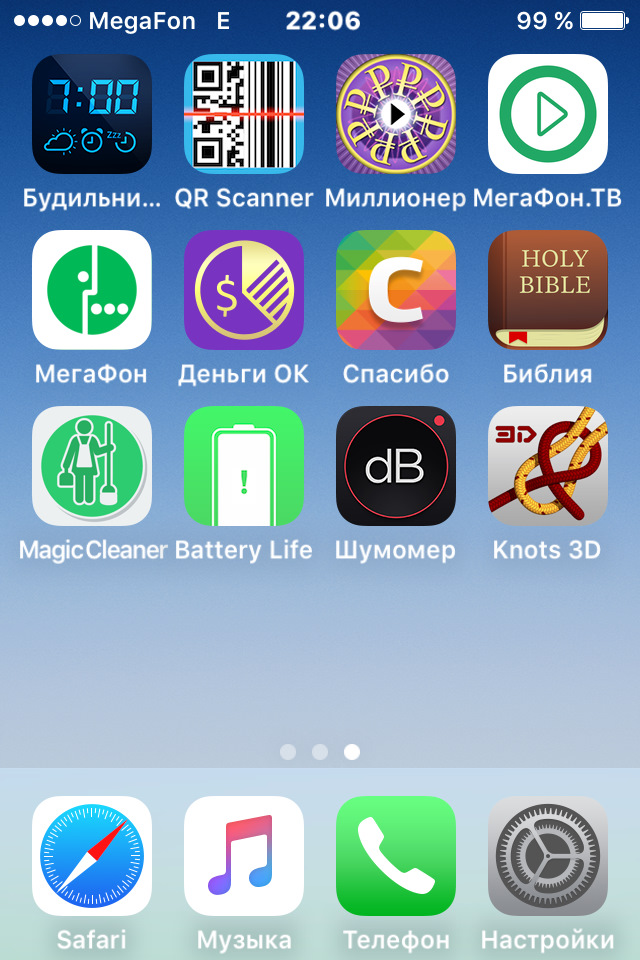This screenshot has height=960, width=640.
Task: Tap the home screen page indicator dots
Action: click(x=320, y=752)
